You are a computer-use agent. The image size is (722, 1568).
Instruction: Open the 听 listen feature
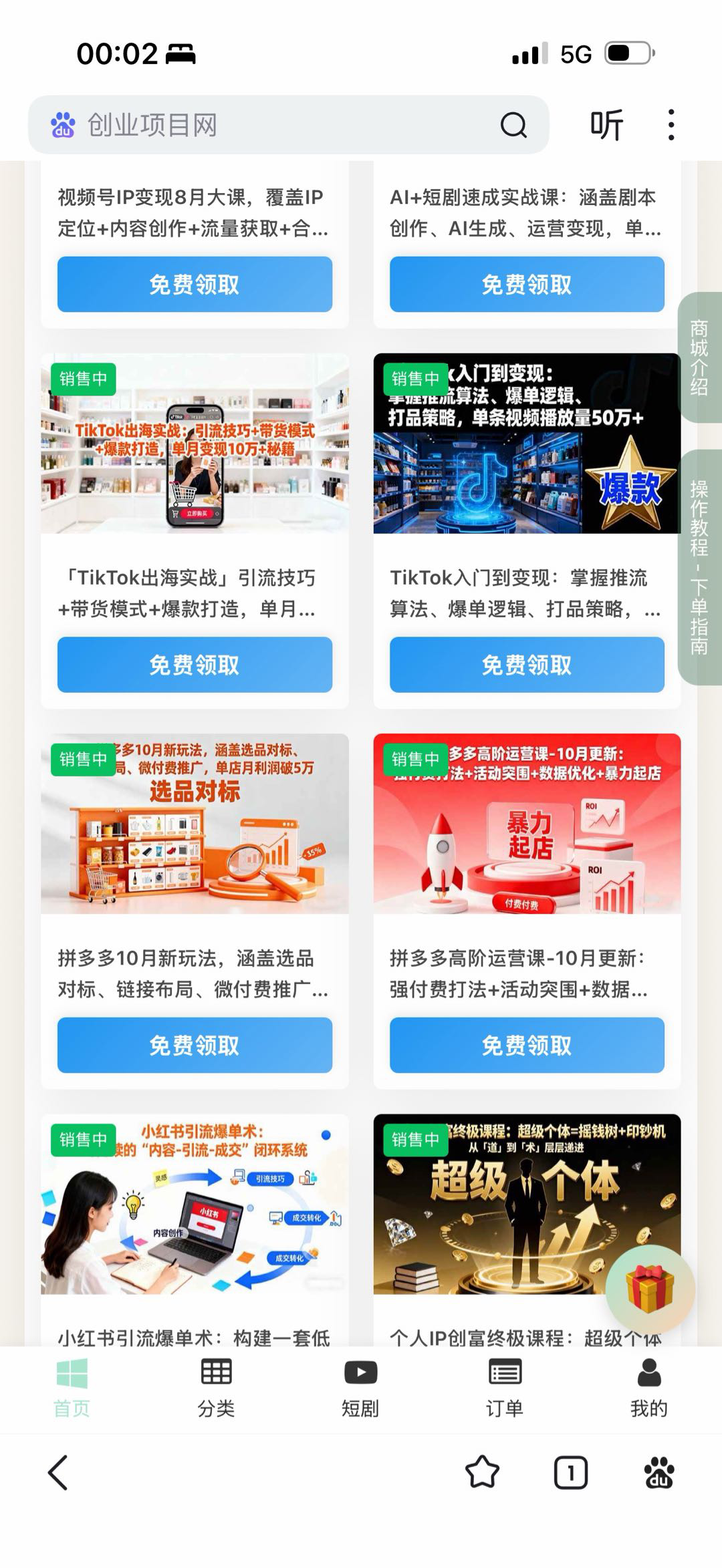[x=606, y=125]
